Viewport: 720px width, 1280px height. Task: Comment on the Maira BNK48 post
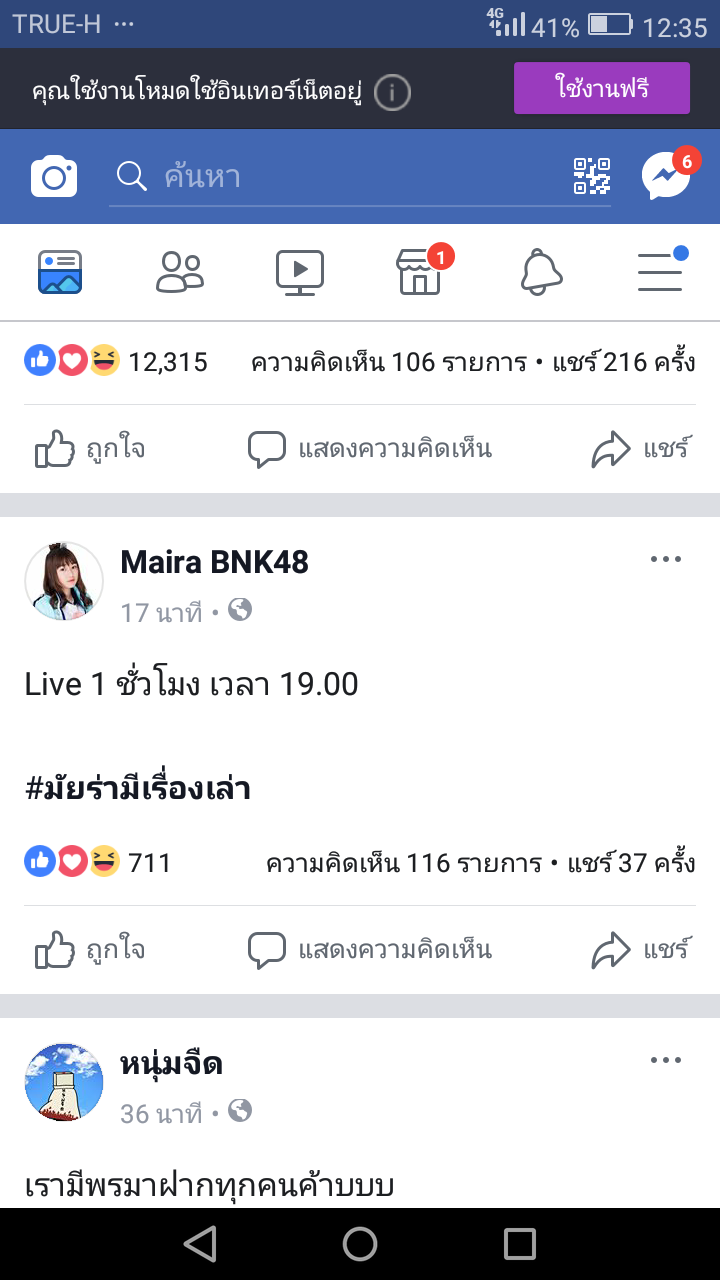tap(370, 949)
